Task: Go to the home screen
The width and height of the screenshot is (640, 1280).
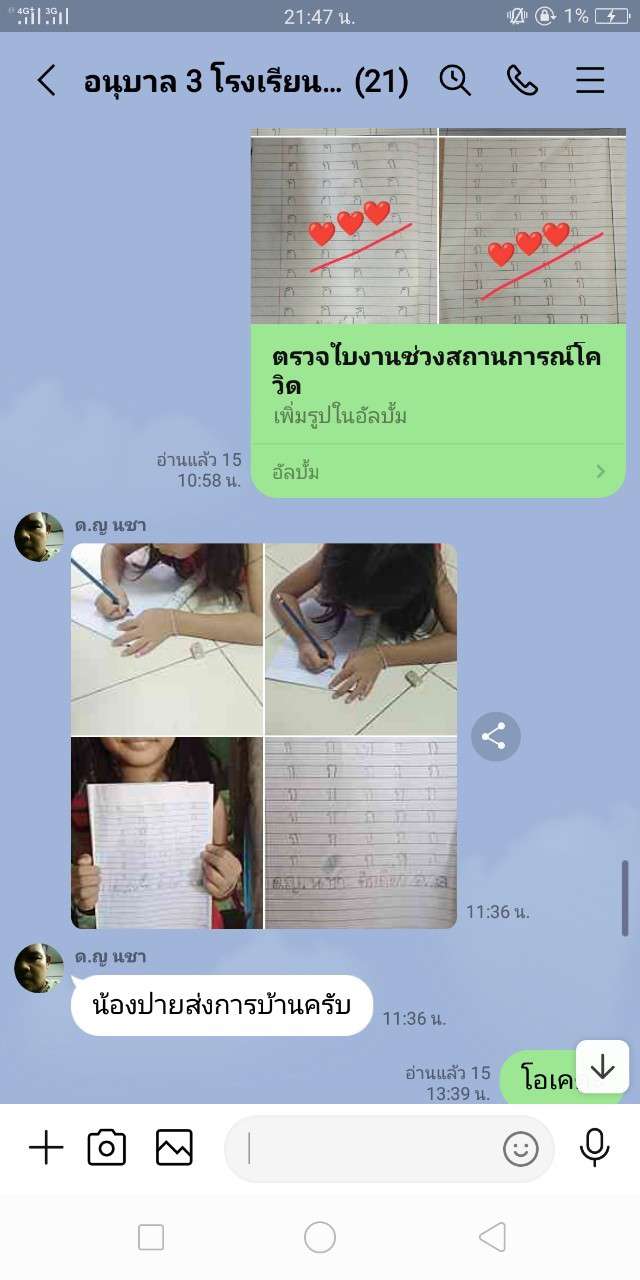Action: pos(320,1237)
